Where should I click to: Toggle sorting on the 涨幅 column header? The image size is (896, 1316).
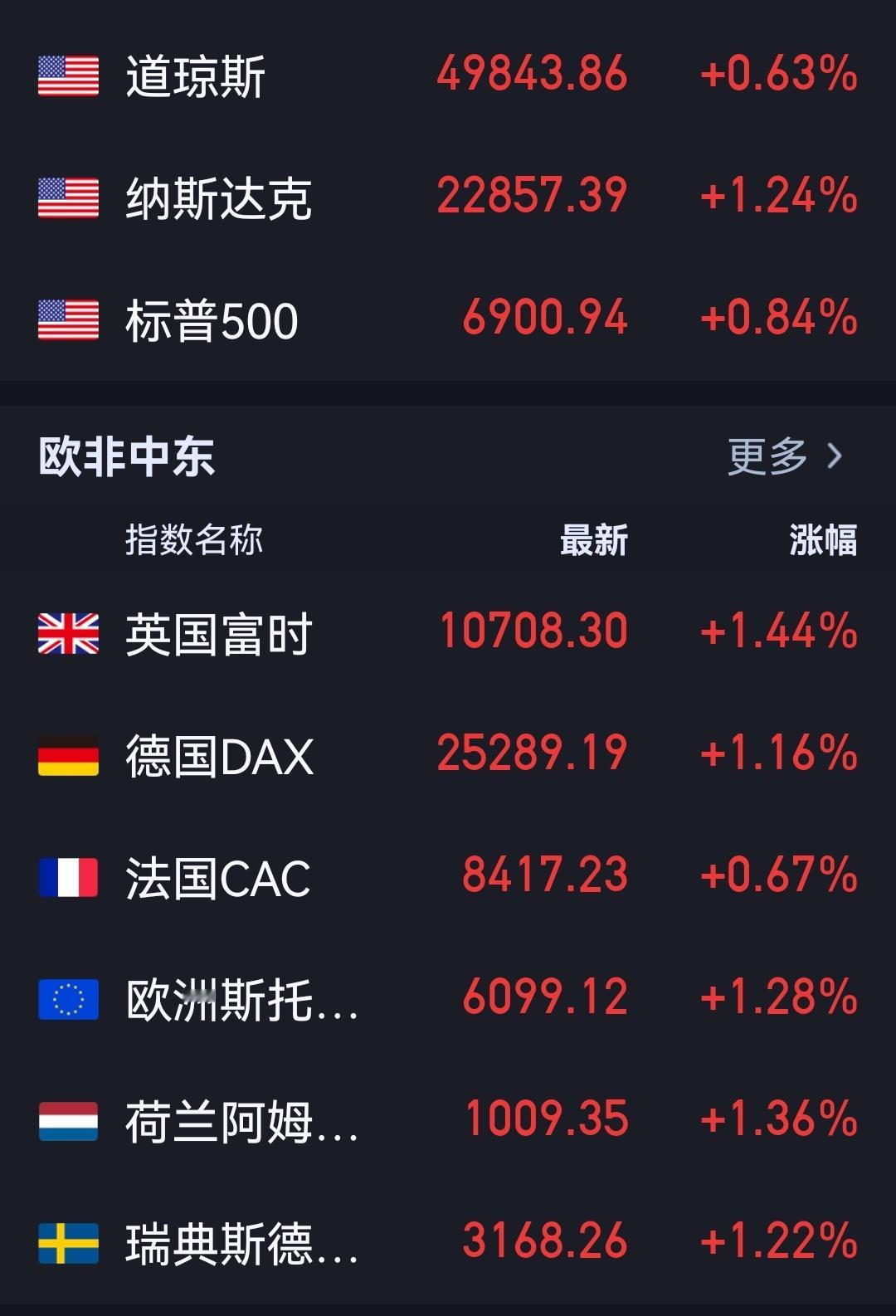[x=821, y=540]
